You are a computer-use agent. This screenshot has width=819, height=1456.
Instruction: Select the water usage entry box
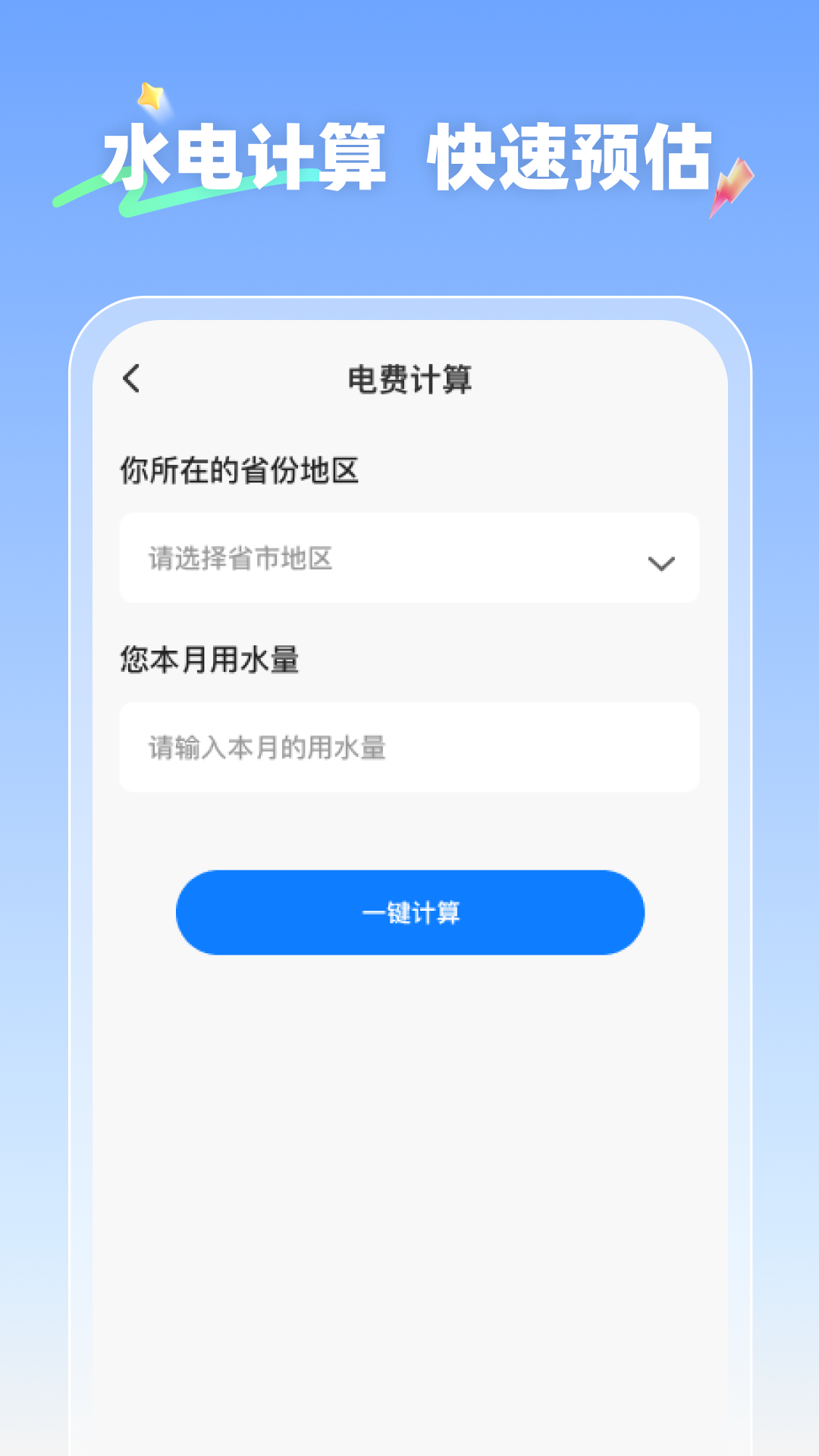click(x=409, y=747)
